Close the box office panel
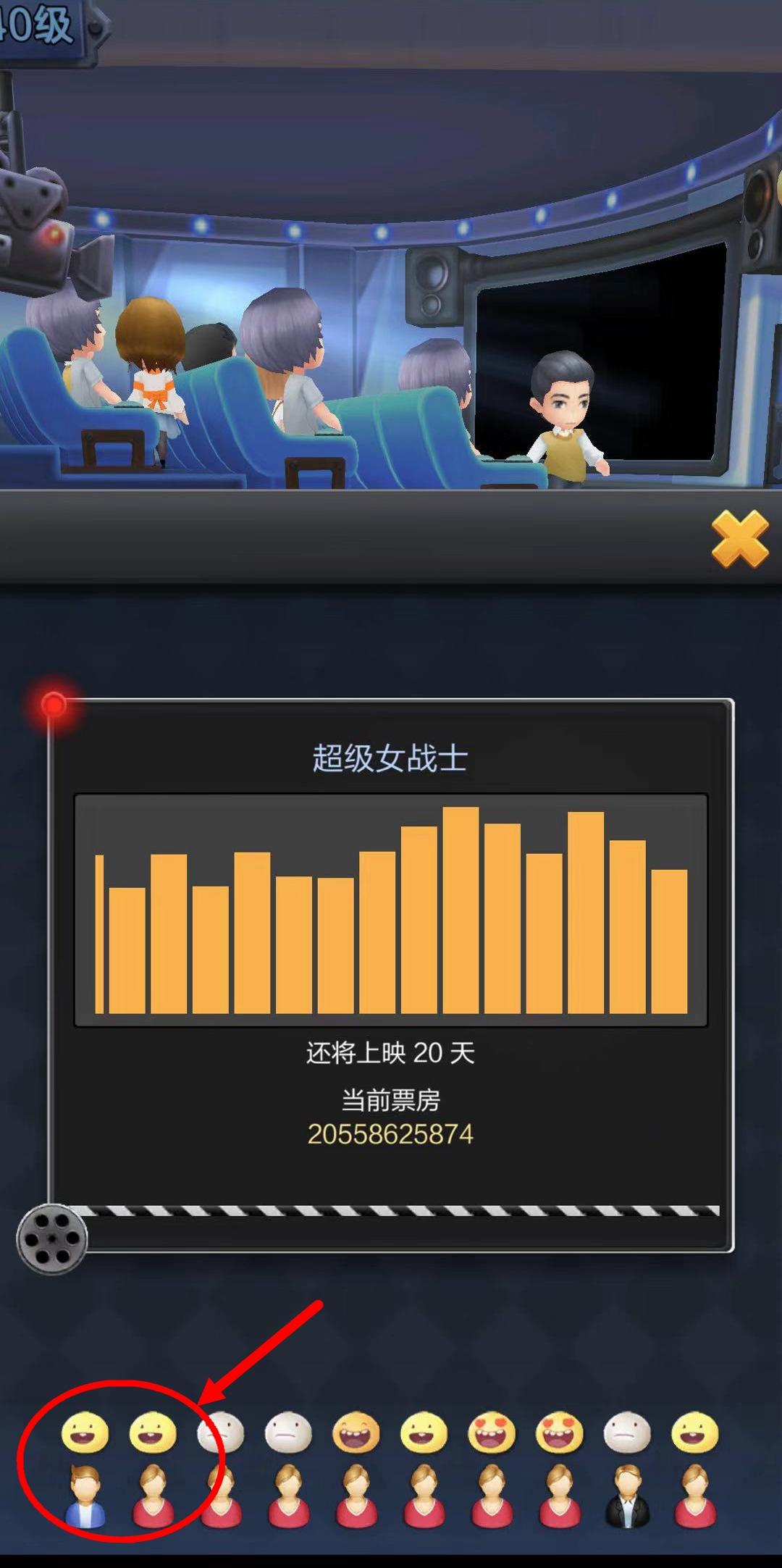The height and width of the screenshot is (1568, 782). pos(739,538)
